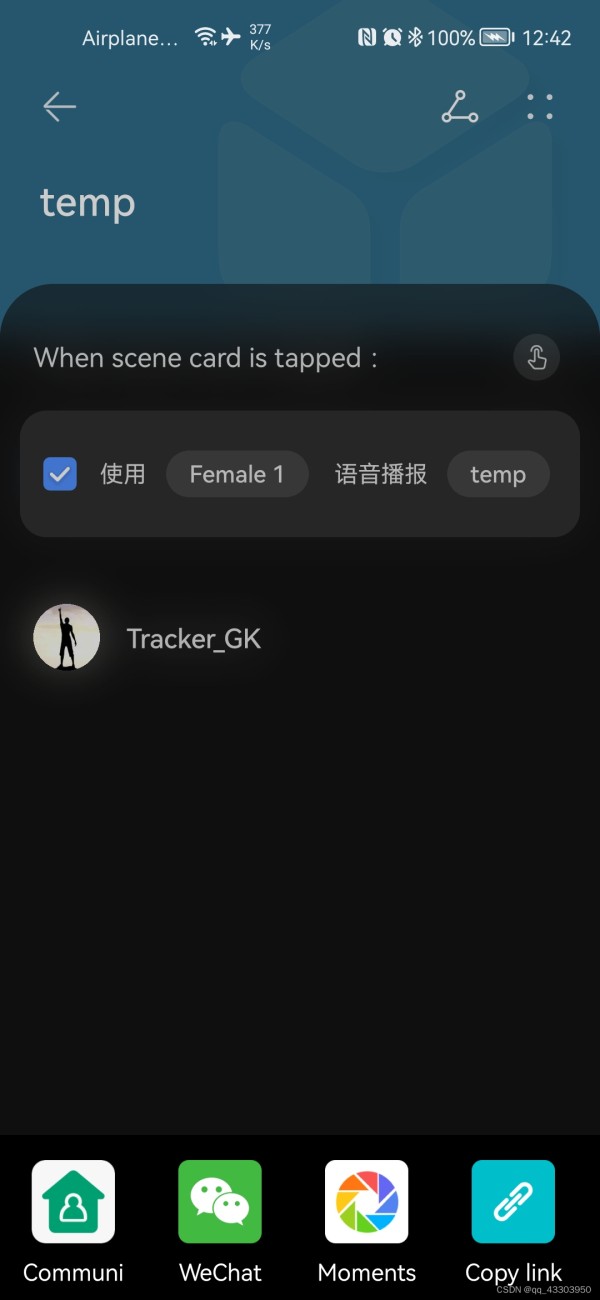Copy link to the scene
Viewport: 600px width, 1300px height.
point(513,1201)
